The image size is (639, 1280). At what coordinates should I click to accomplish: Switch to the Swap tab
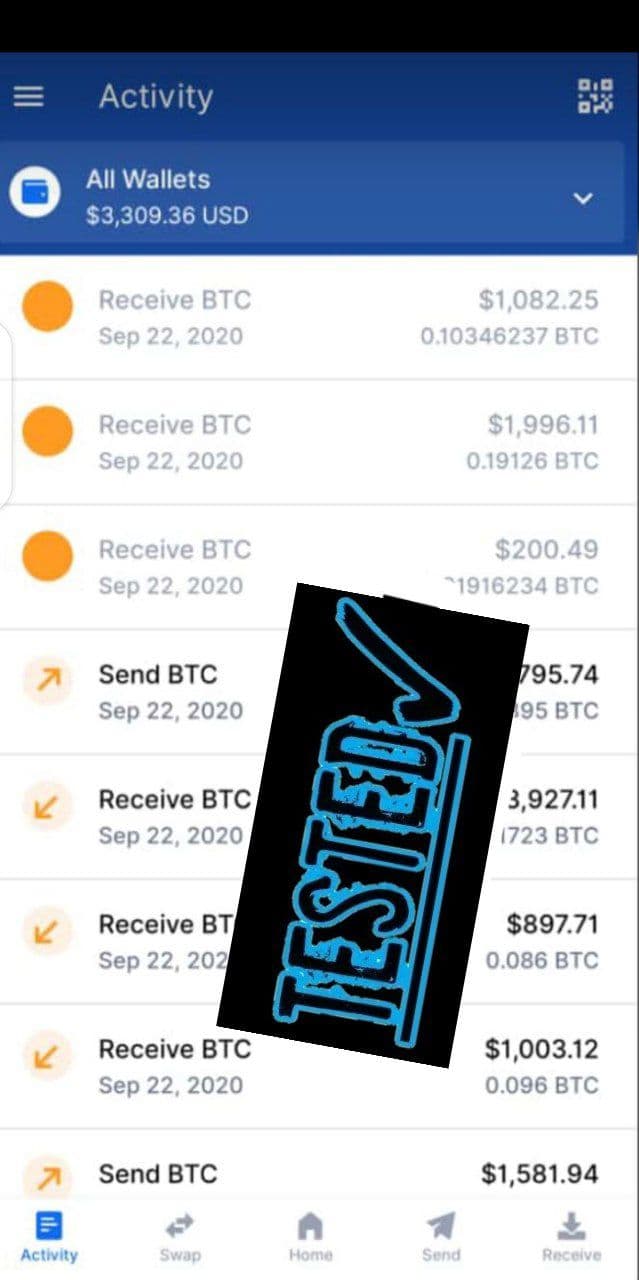click(x=180, y=1237)
